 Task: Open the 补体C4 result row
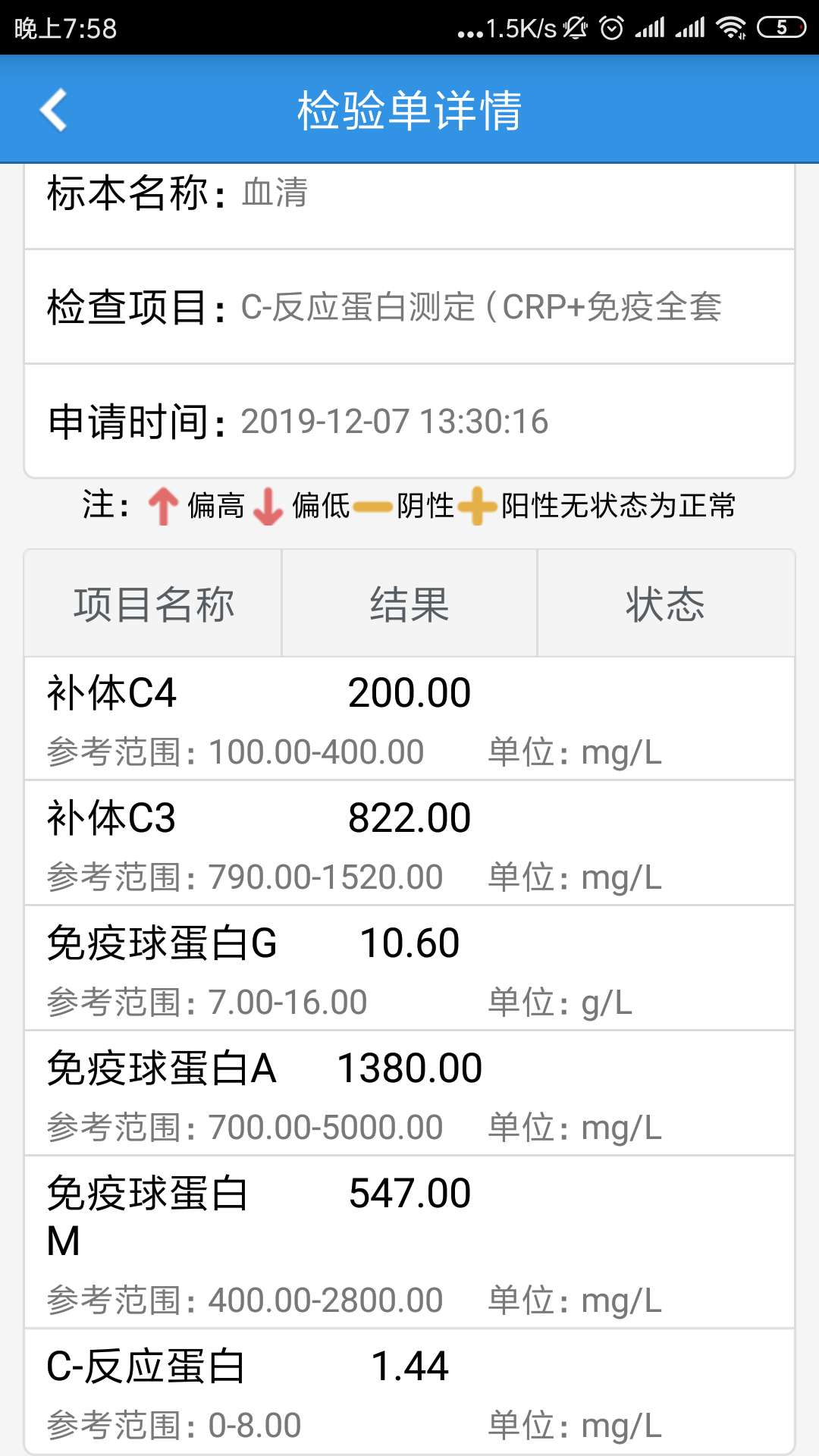click(x=409, y=719)
